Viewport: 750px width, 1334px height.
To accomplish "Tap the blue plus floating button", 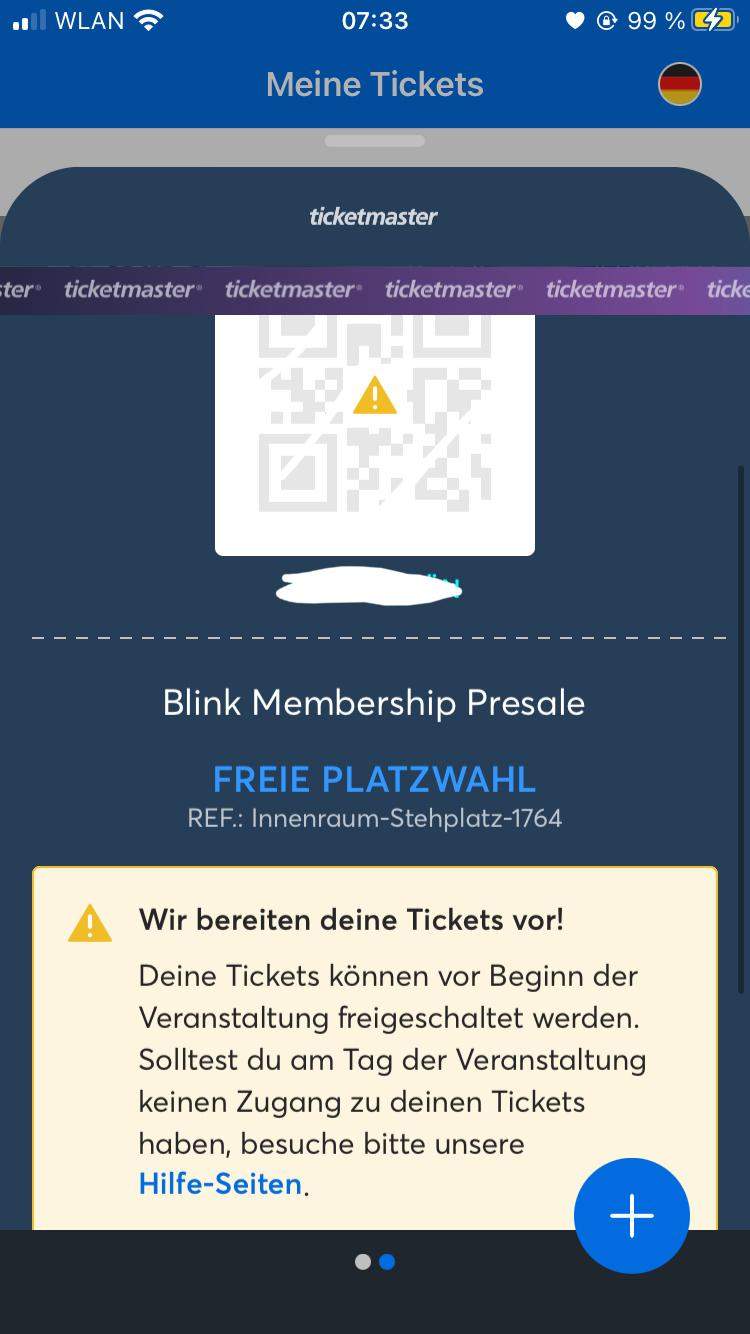I will click(631, 1215).
